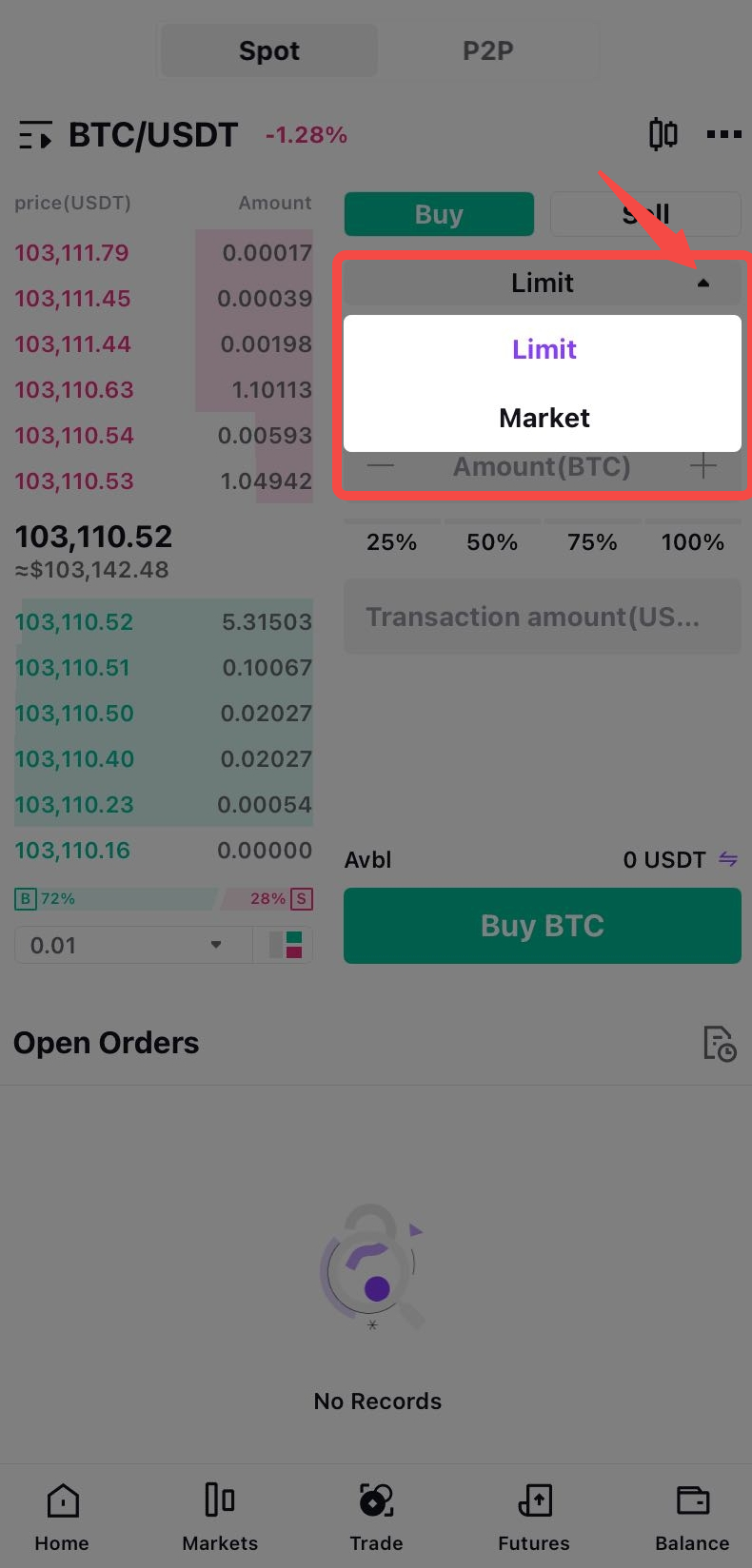The height and width of the screenshot is (1568, 752).
Task: Switch to the P2P tab
Action: [x=488, y=50]
